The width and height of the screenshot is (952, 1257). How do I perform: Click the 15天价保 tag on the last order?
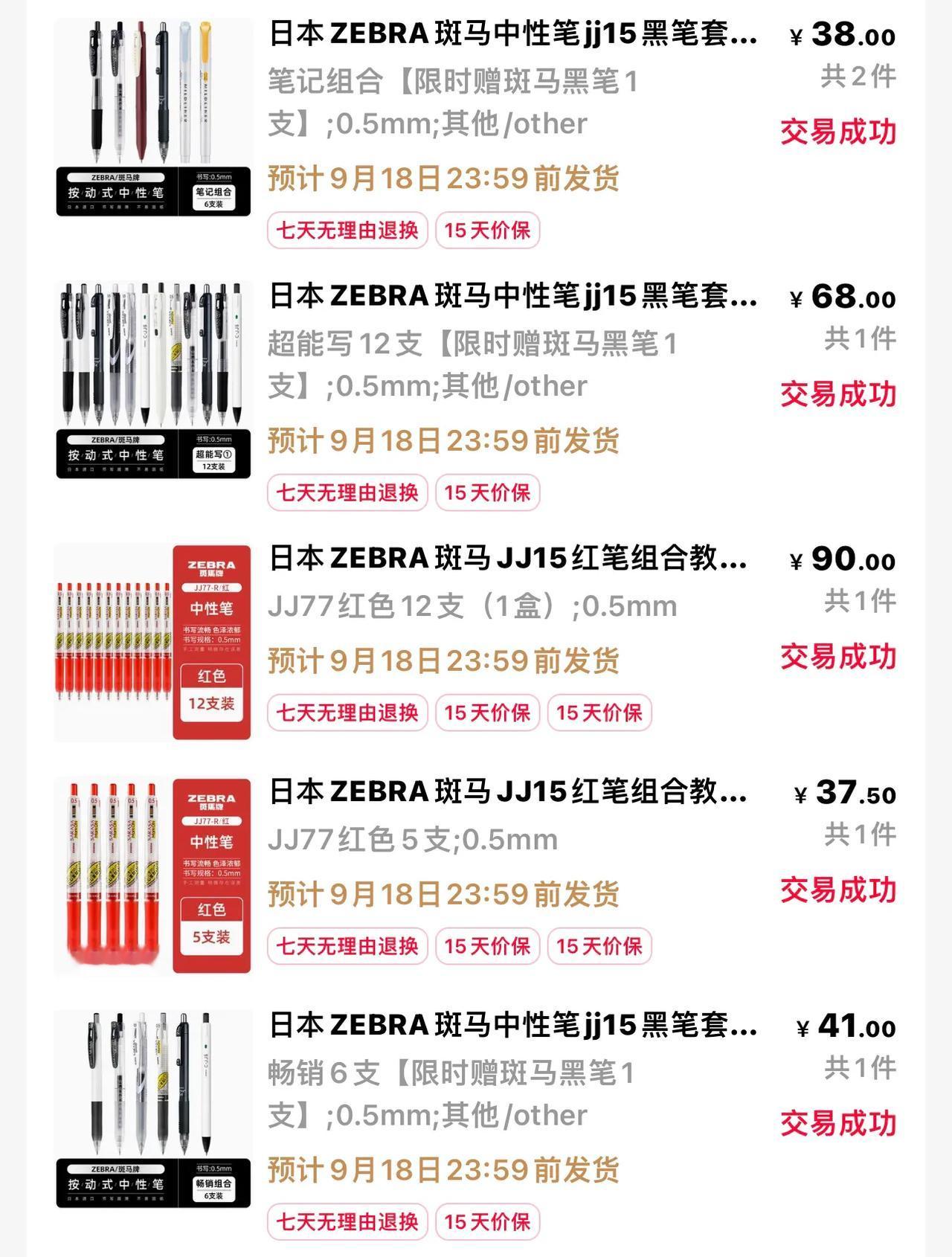(488, 1221)
